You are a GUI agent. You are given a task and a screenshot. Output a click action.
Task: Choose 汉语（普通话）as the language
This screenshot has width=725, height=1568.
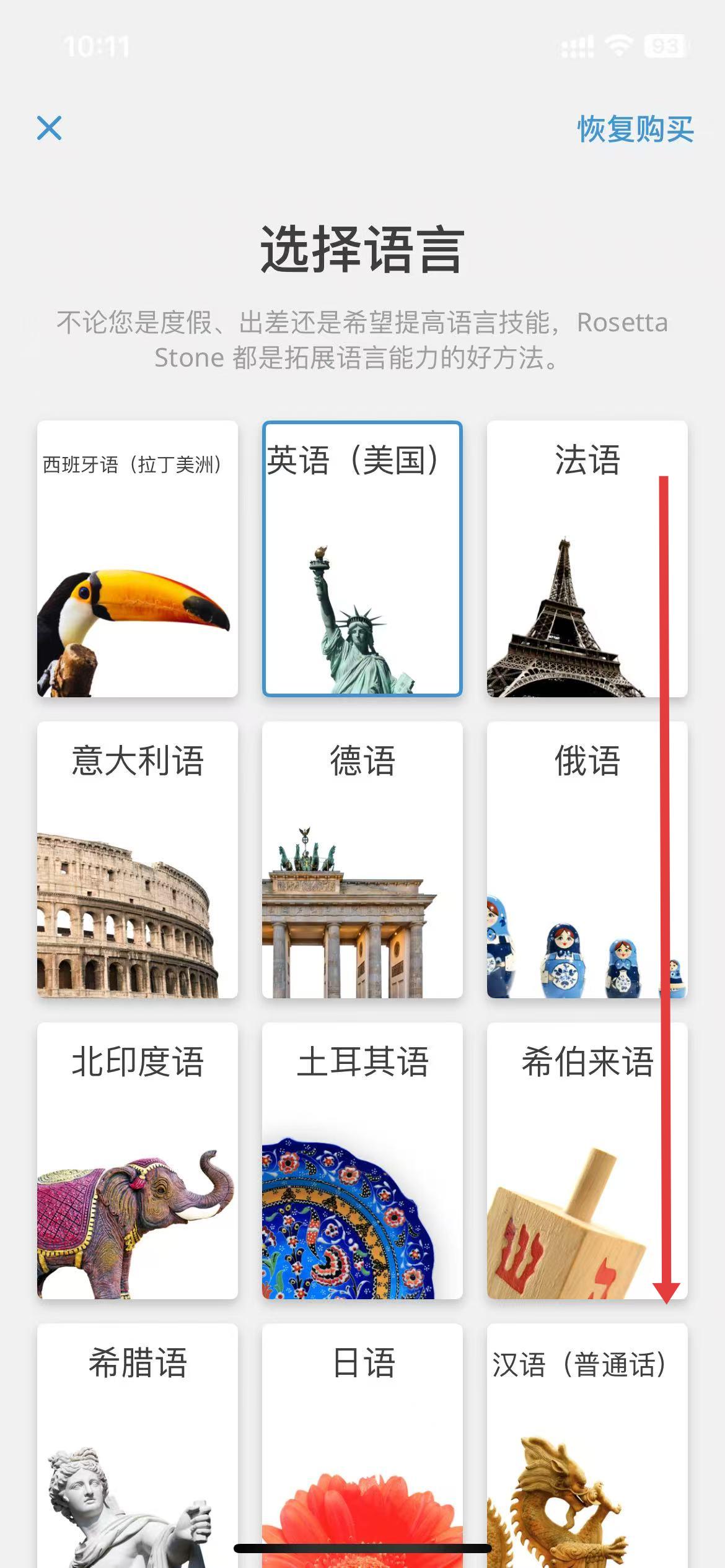pos(587,1443)
